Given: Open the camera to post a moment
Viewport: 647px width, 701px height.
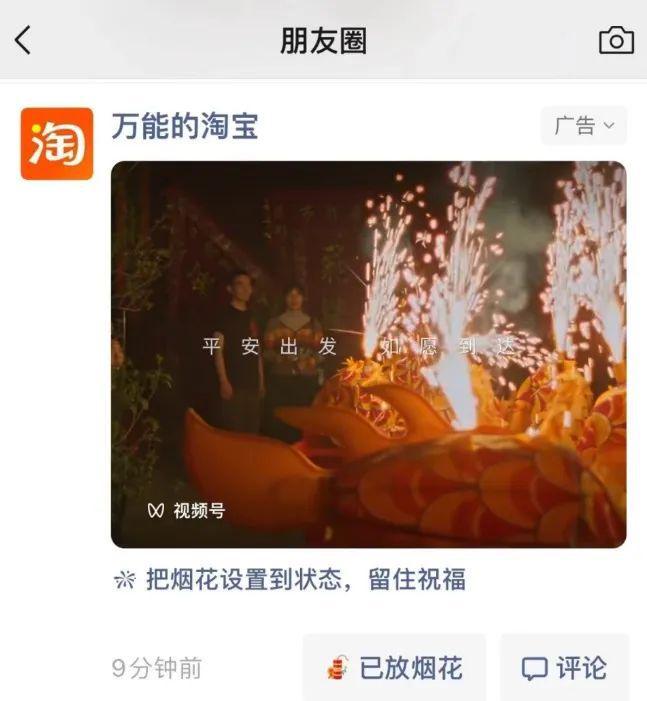Looking at the screenshot, I should coord(616,40).
